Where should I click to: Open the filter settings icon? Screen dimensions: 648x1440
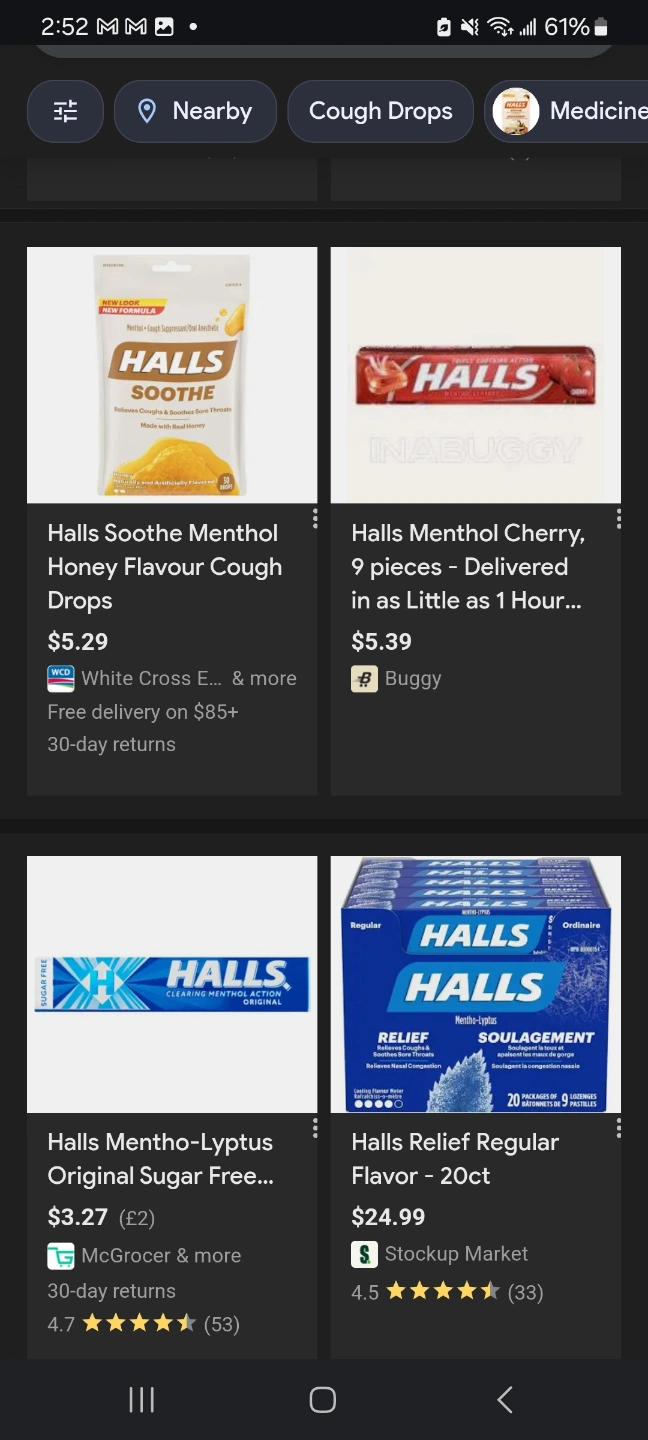point(65,111)
